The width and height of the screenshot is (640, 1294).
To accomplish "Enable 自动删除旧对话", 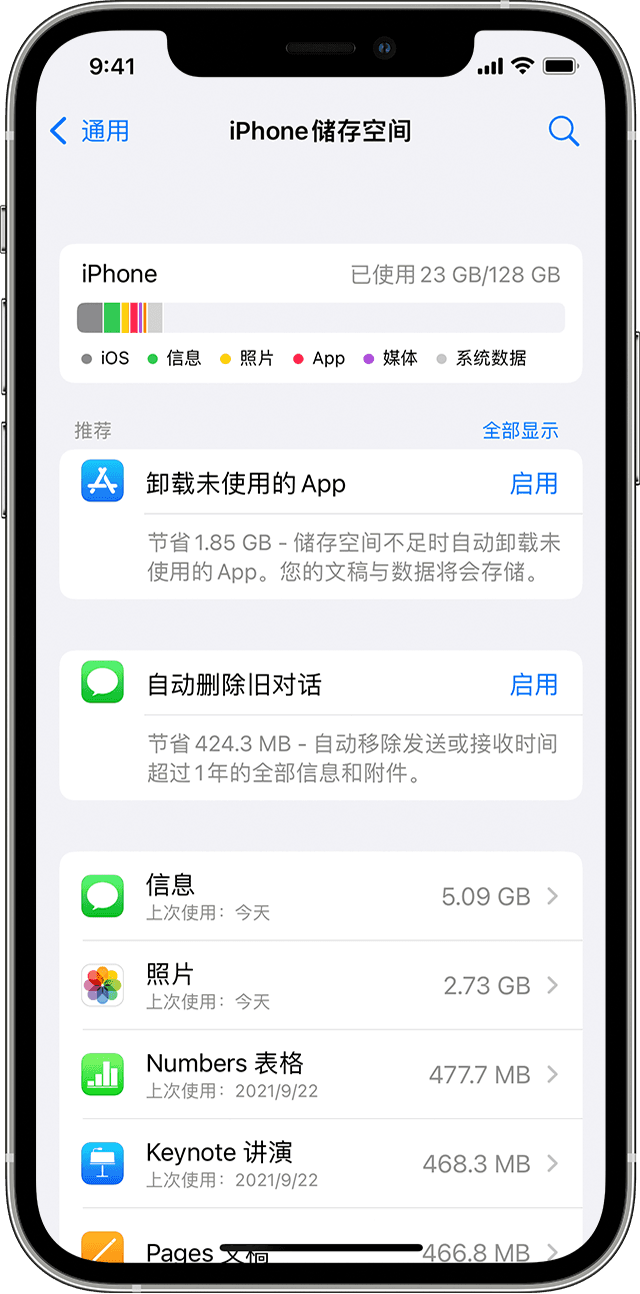I will click(533, 685).
